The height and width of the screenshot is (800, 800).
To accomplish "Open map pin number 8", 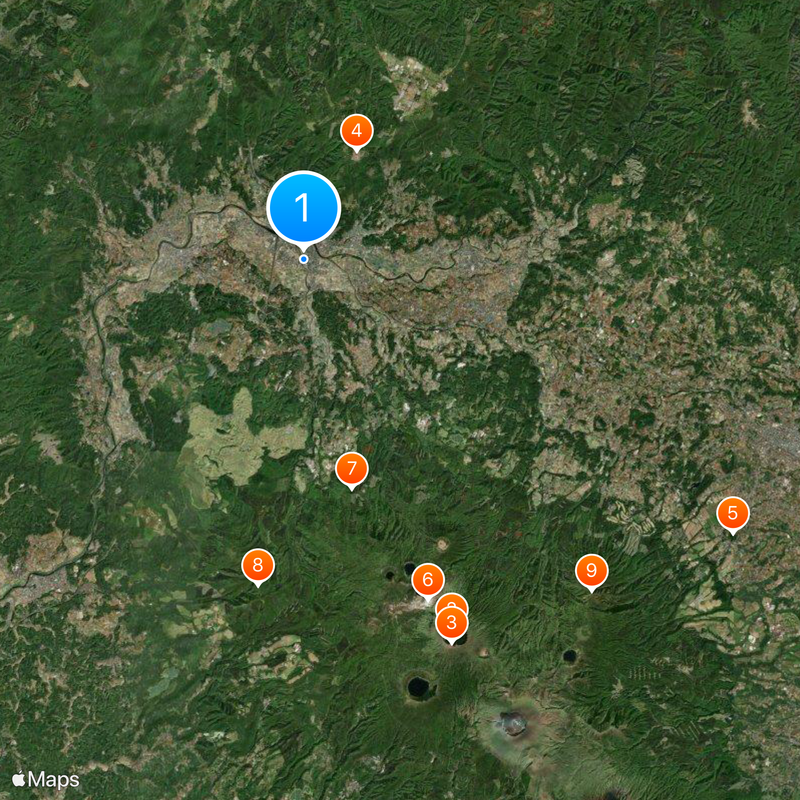I will [x=258, y=566].
